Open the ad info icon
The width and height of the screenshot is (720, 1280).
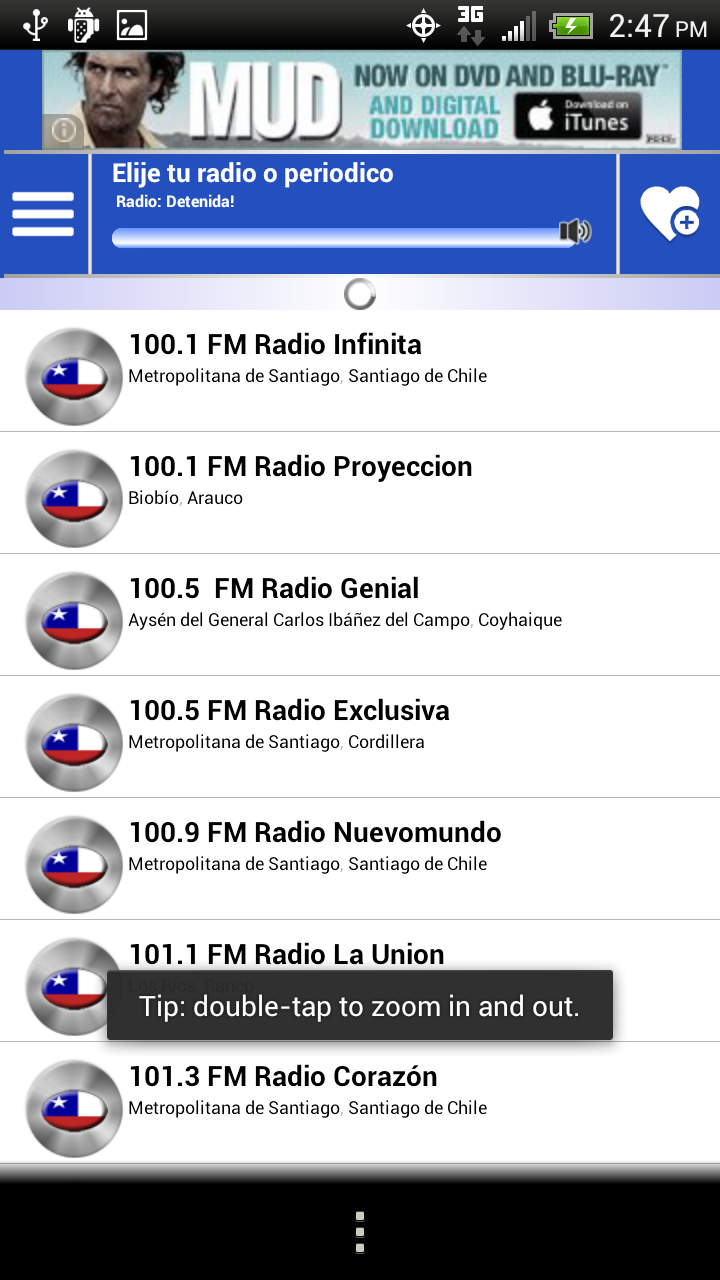[64, 130]
